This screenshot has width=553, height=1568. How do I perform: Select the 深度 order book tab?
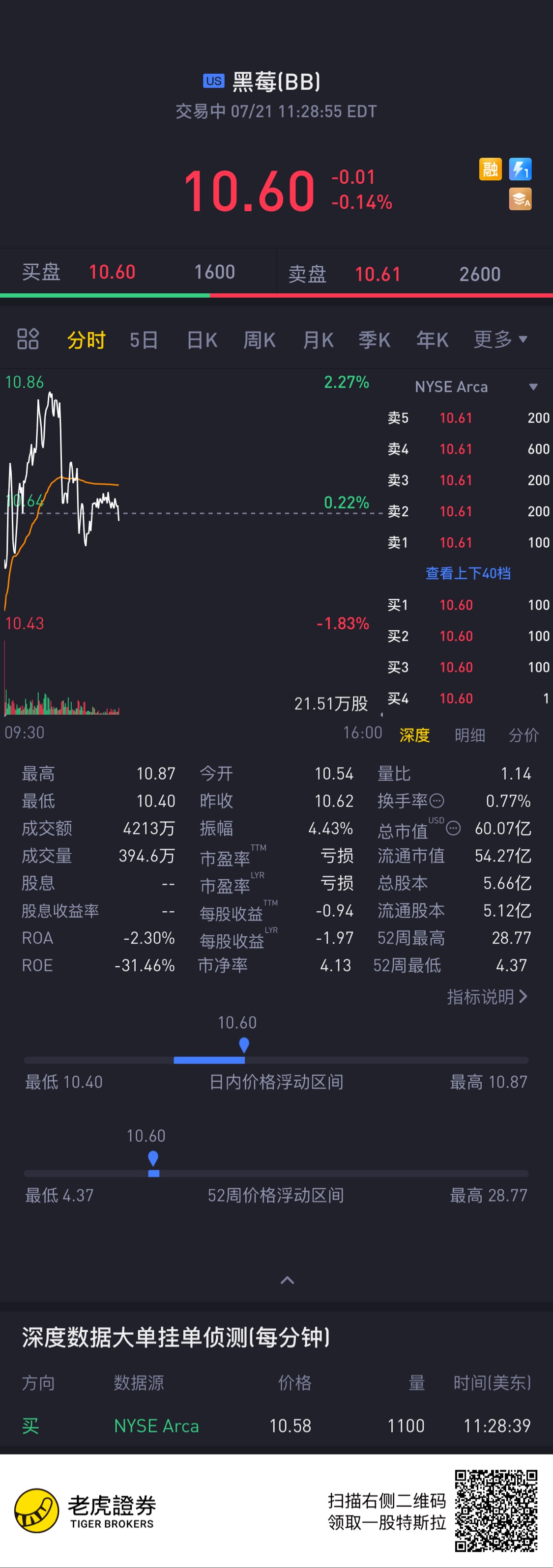pyautogui.click(x=414, y=735)
